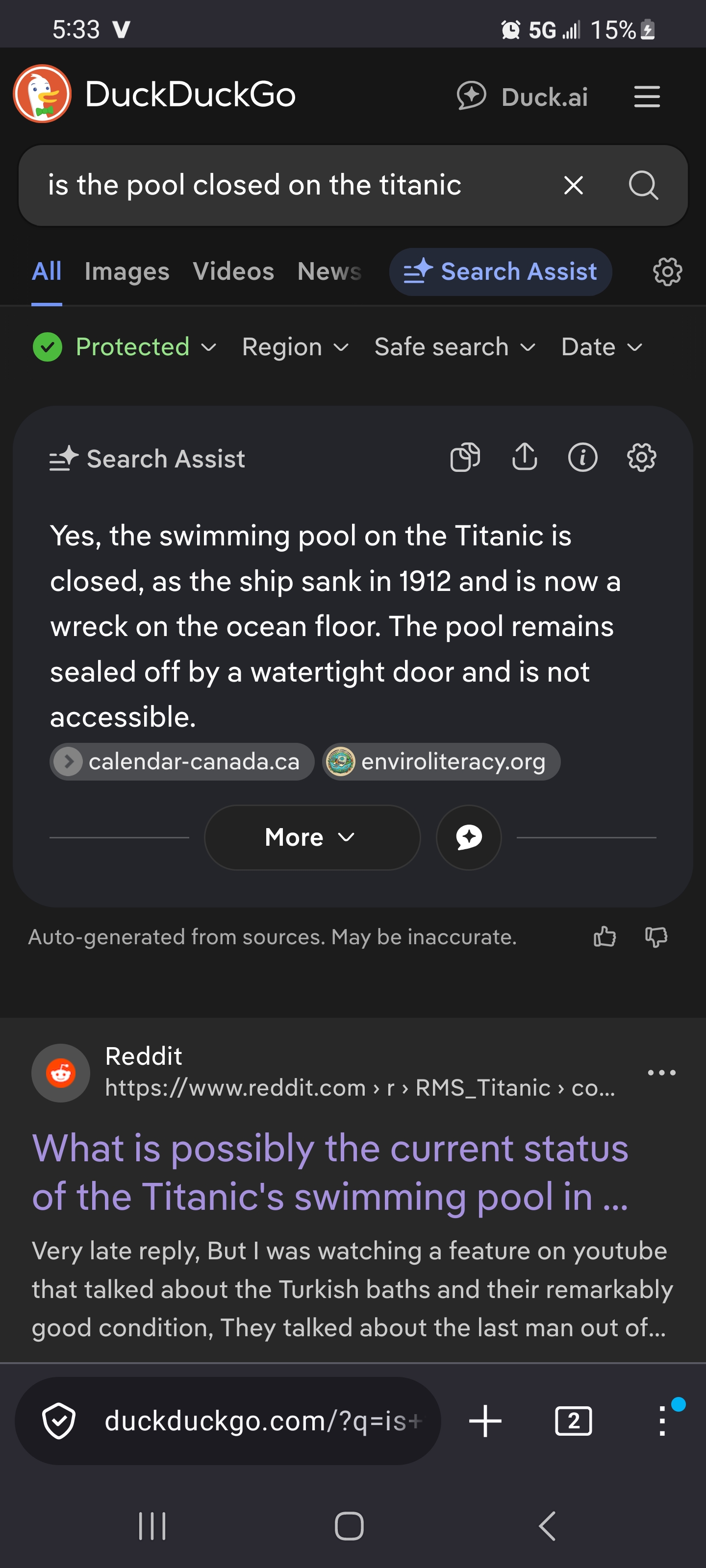Open the DuckDuckGo hamburger menu

[x=646, y=96]
